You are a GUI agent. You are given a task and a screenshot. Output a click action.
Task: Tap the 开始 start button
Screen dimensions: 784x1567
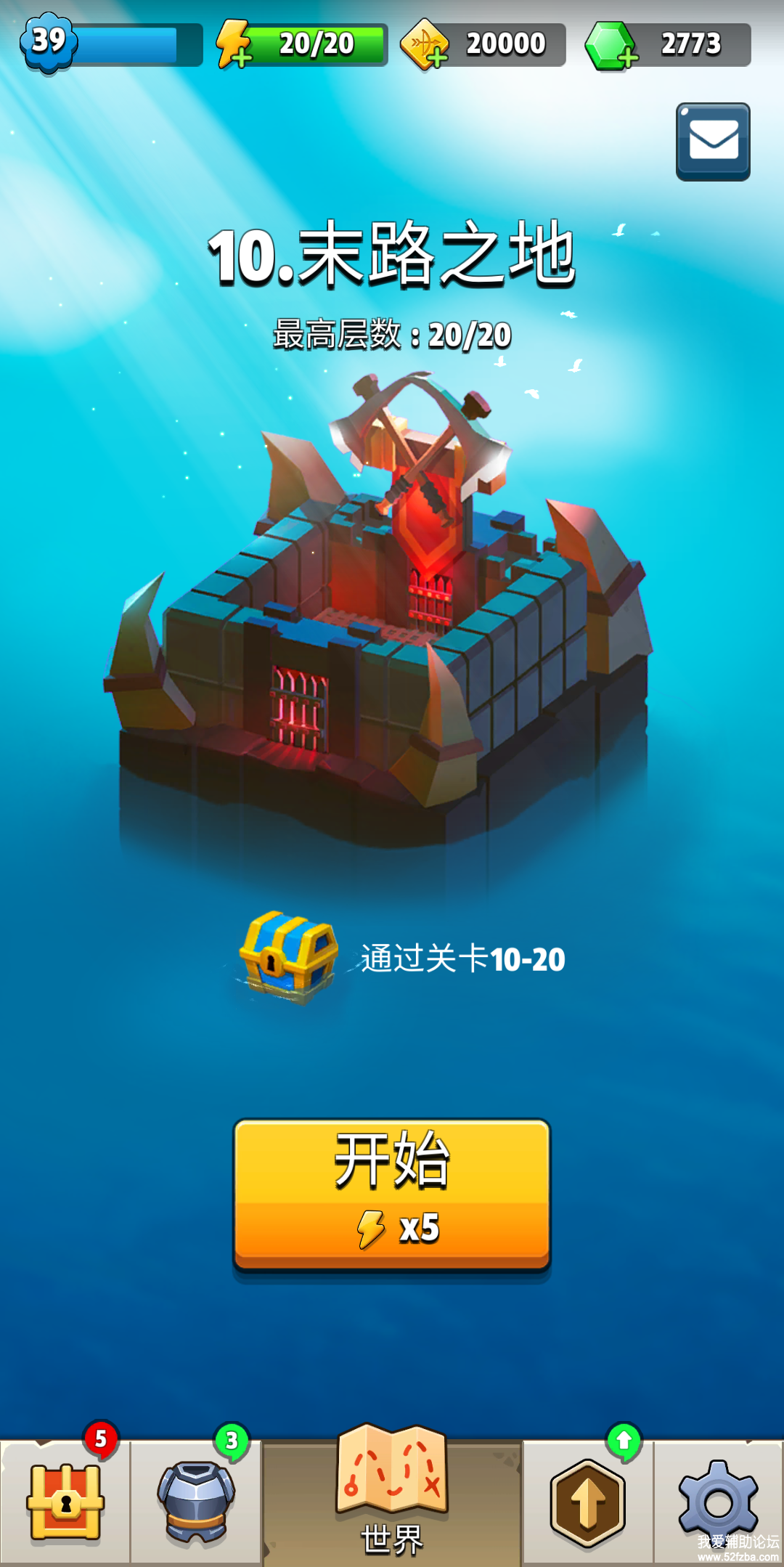391,1194
